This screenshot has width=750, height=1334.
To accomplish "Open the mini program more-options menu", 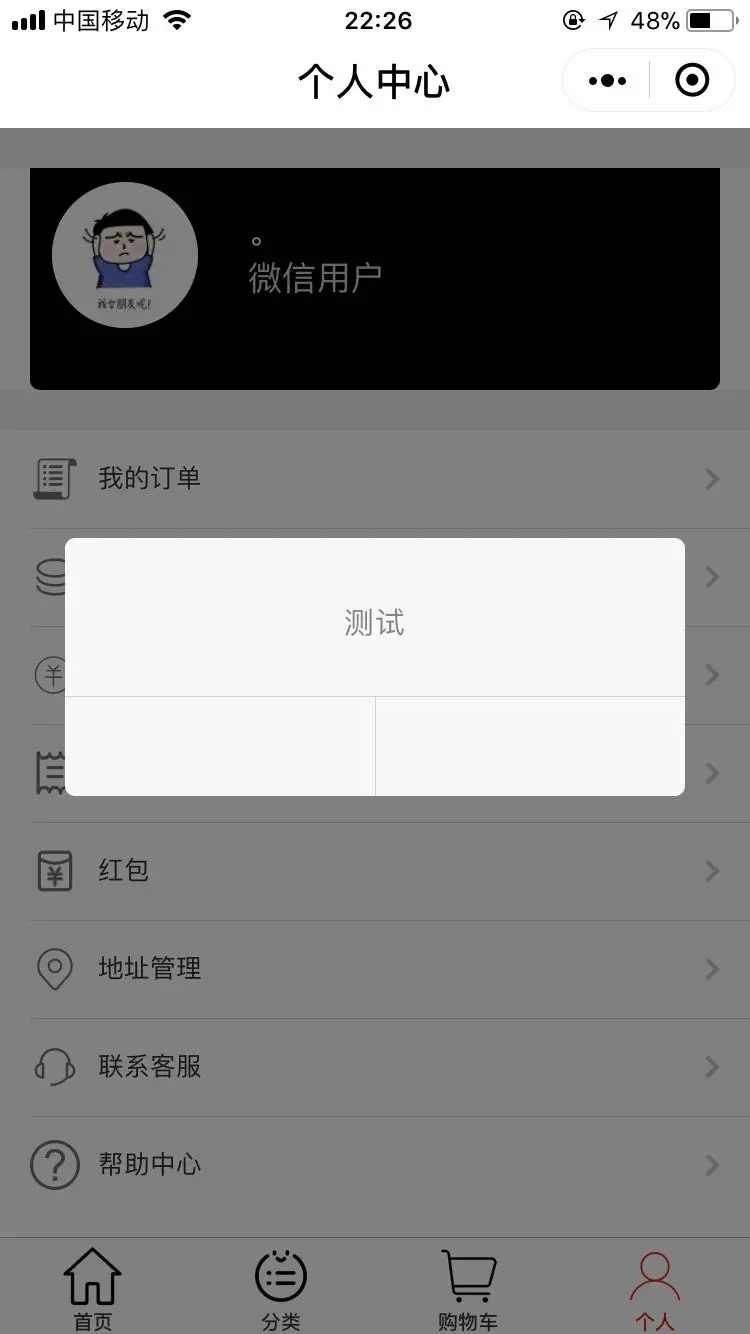I will 607,80.
